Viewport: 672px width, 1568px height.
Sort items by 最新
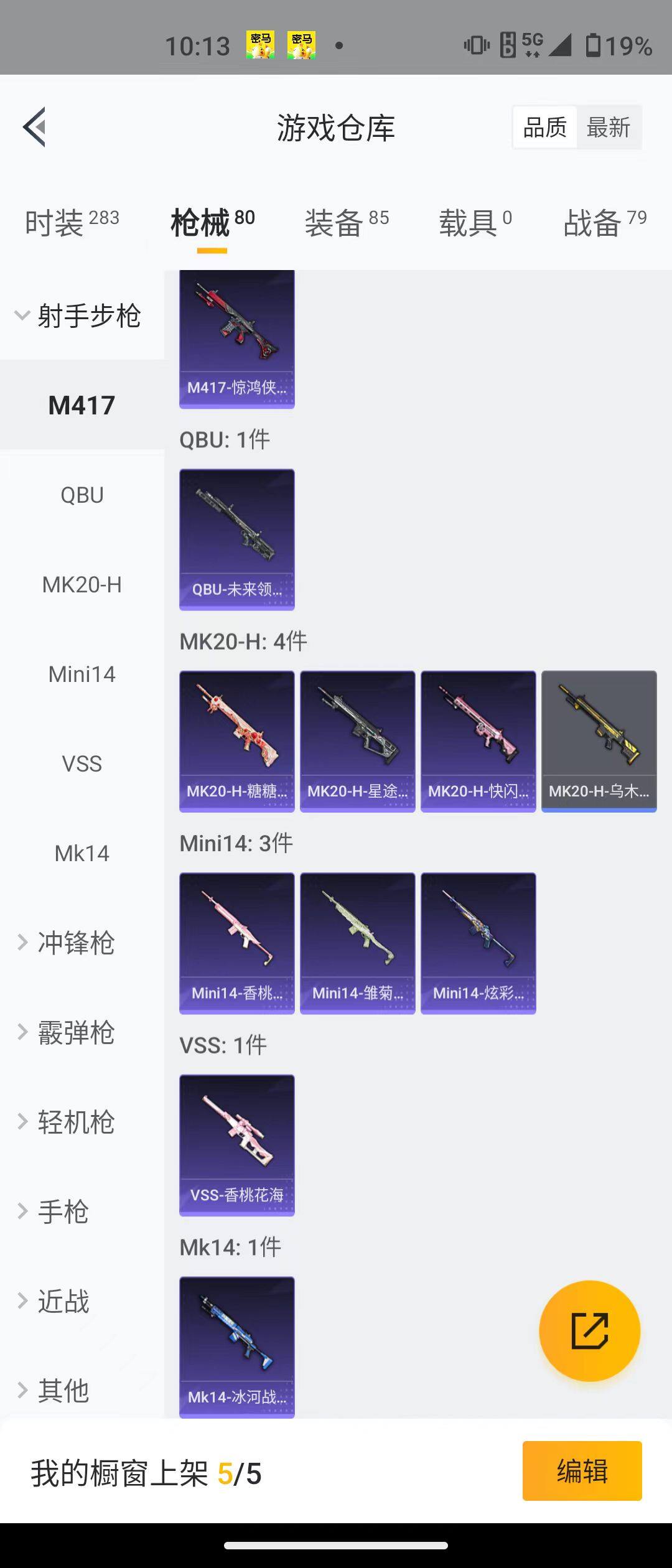[x=608, y=128]
